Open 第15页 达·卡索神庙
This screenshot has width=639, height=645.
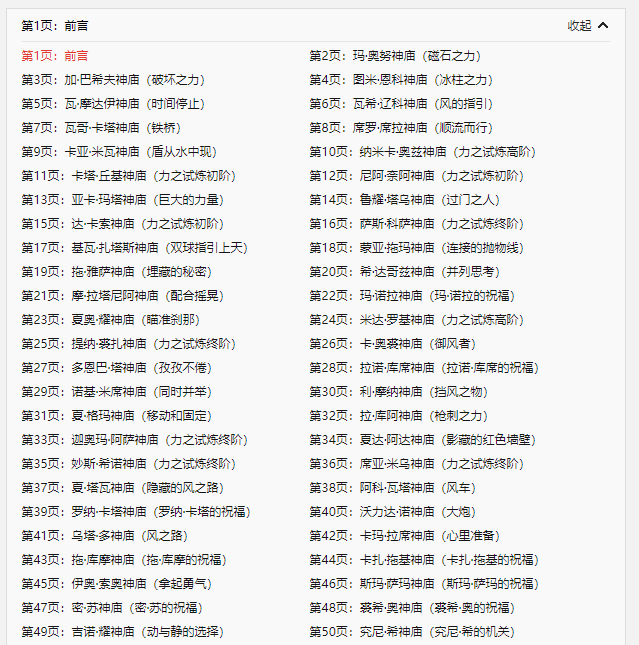pos(122,224)
